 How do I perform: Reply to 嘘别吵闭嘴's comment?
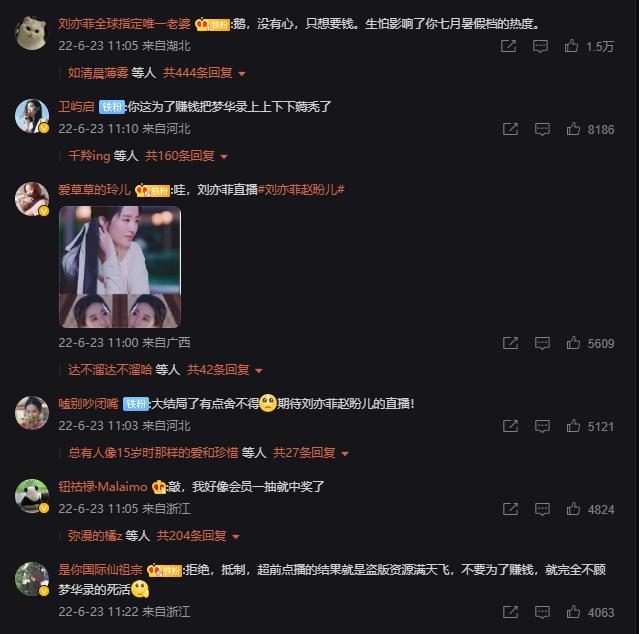[542, 426]
